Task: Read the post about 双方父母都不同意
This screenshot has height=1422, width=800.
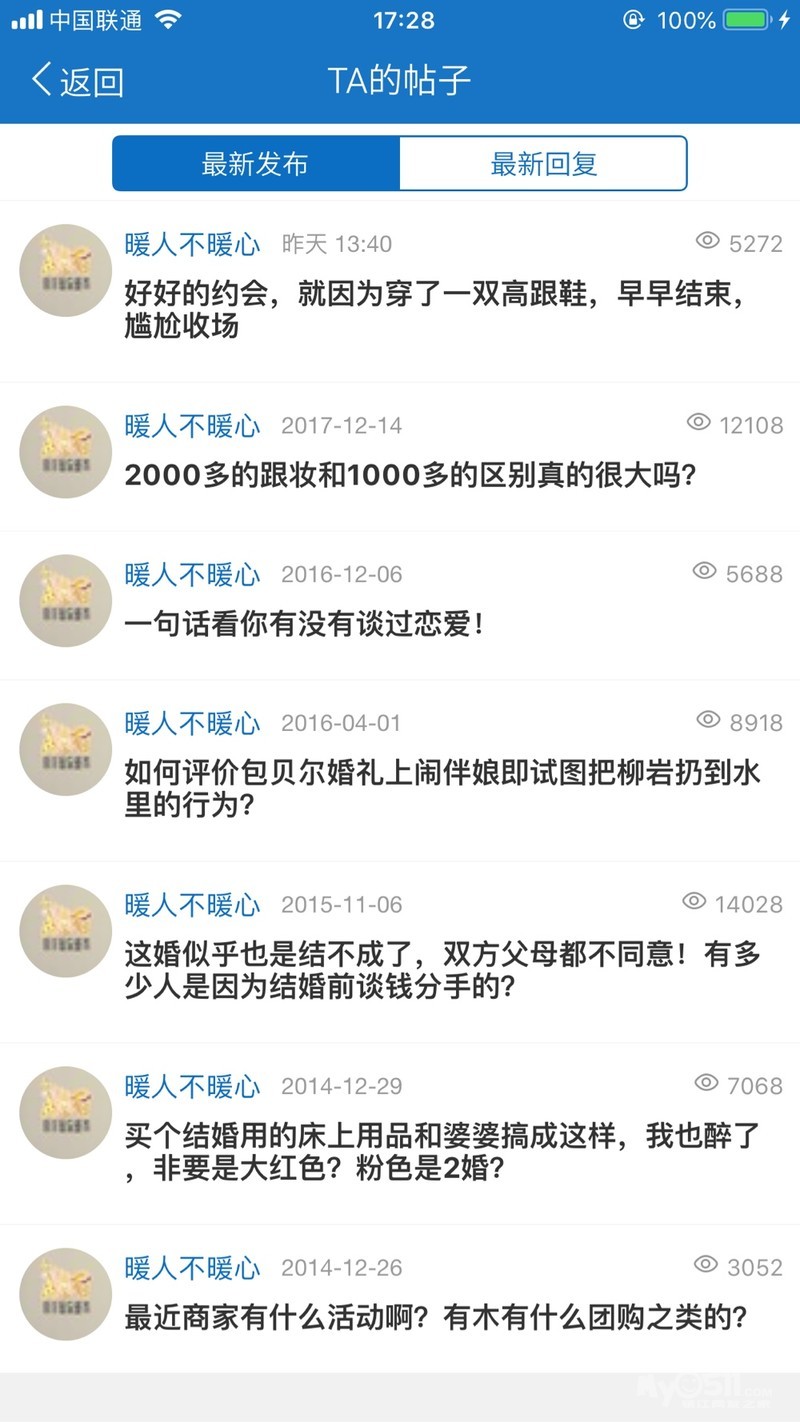Action: 442,970
